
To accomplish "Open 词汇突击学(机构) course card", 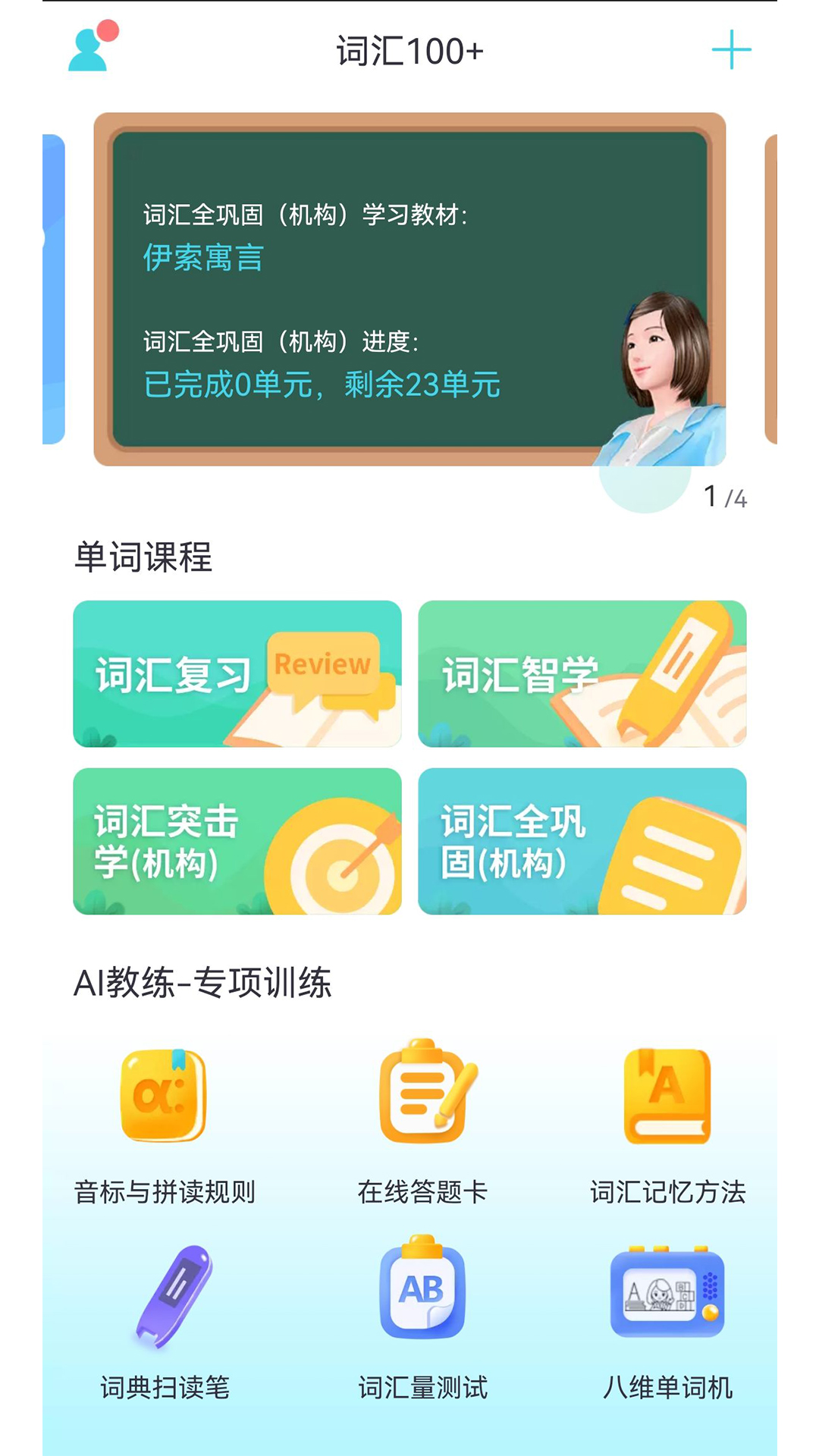I will (236, 842).
